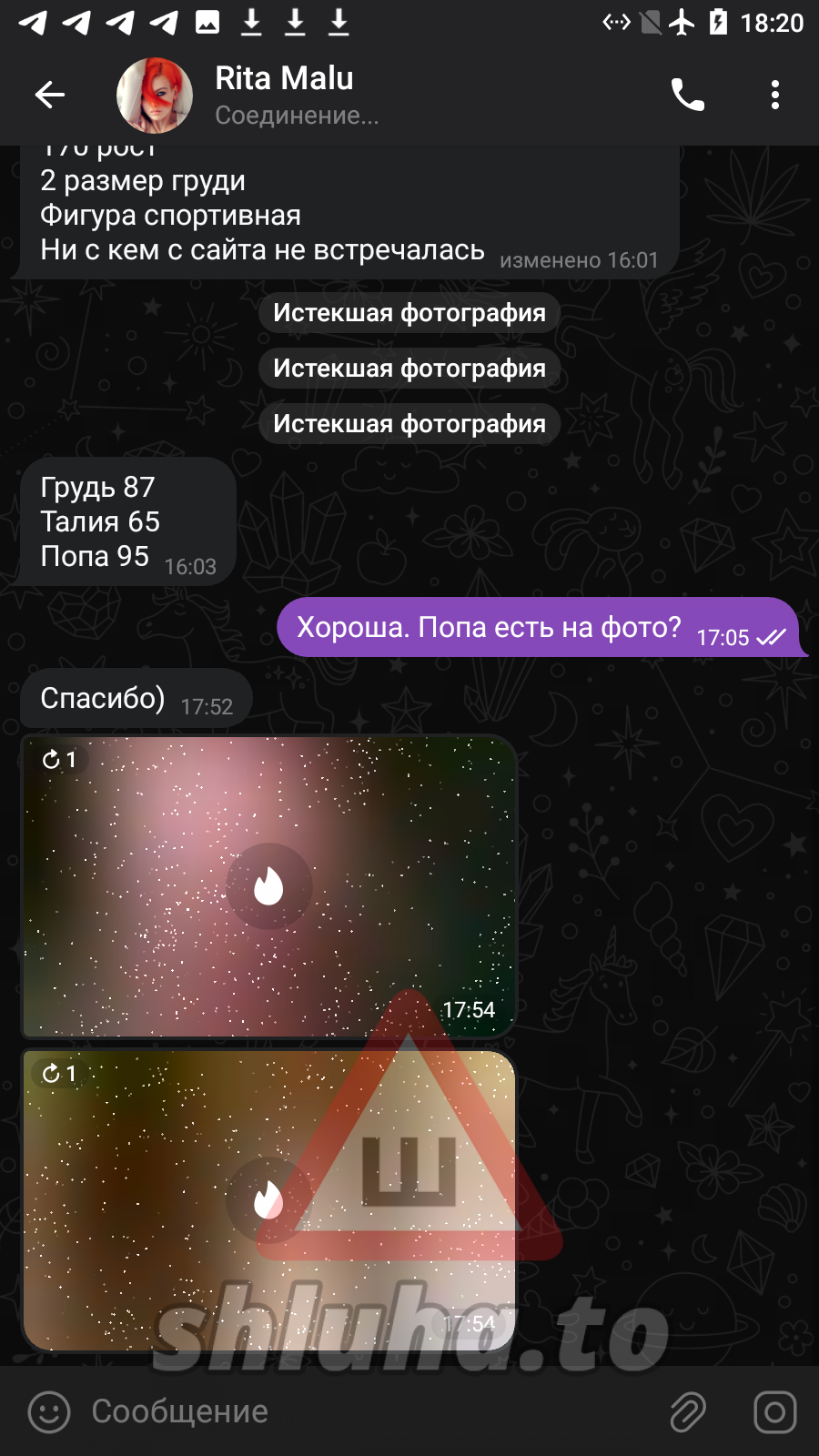Attach a file with the paperclip

[x=688, y=1412]
